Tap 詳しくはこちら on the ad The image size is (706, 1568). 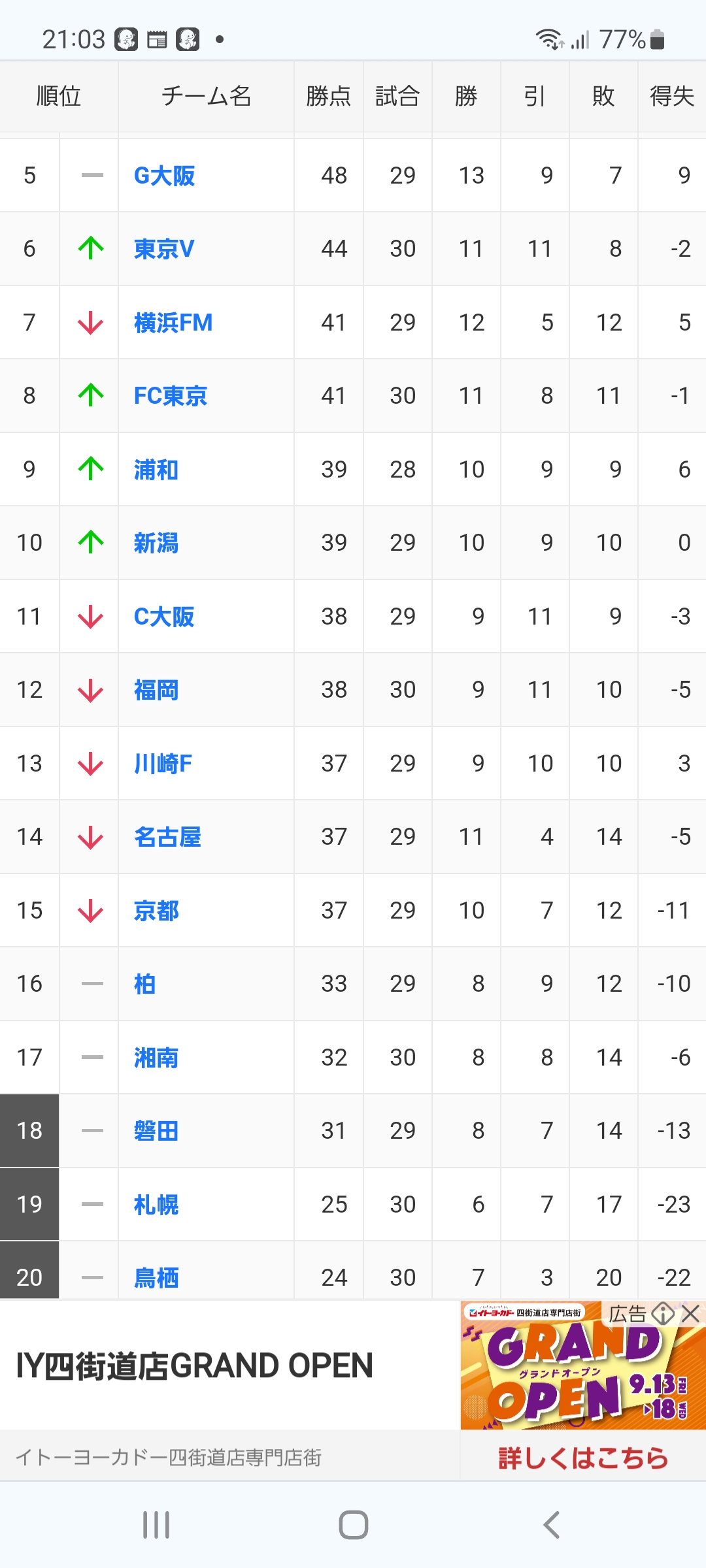click(583, 1458)
